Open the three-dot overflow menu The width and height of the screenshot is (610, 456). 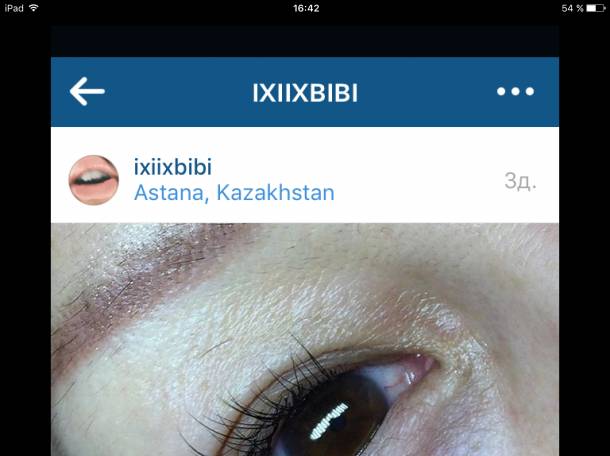[x=515, y=92]
